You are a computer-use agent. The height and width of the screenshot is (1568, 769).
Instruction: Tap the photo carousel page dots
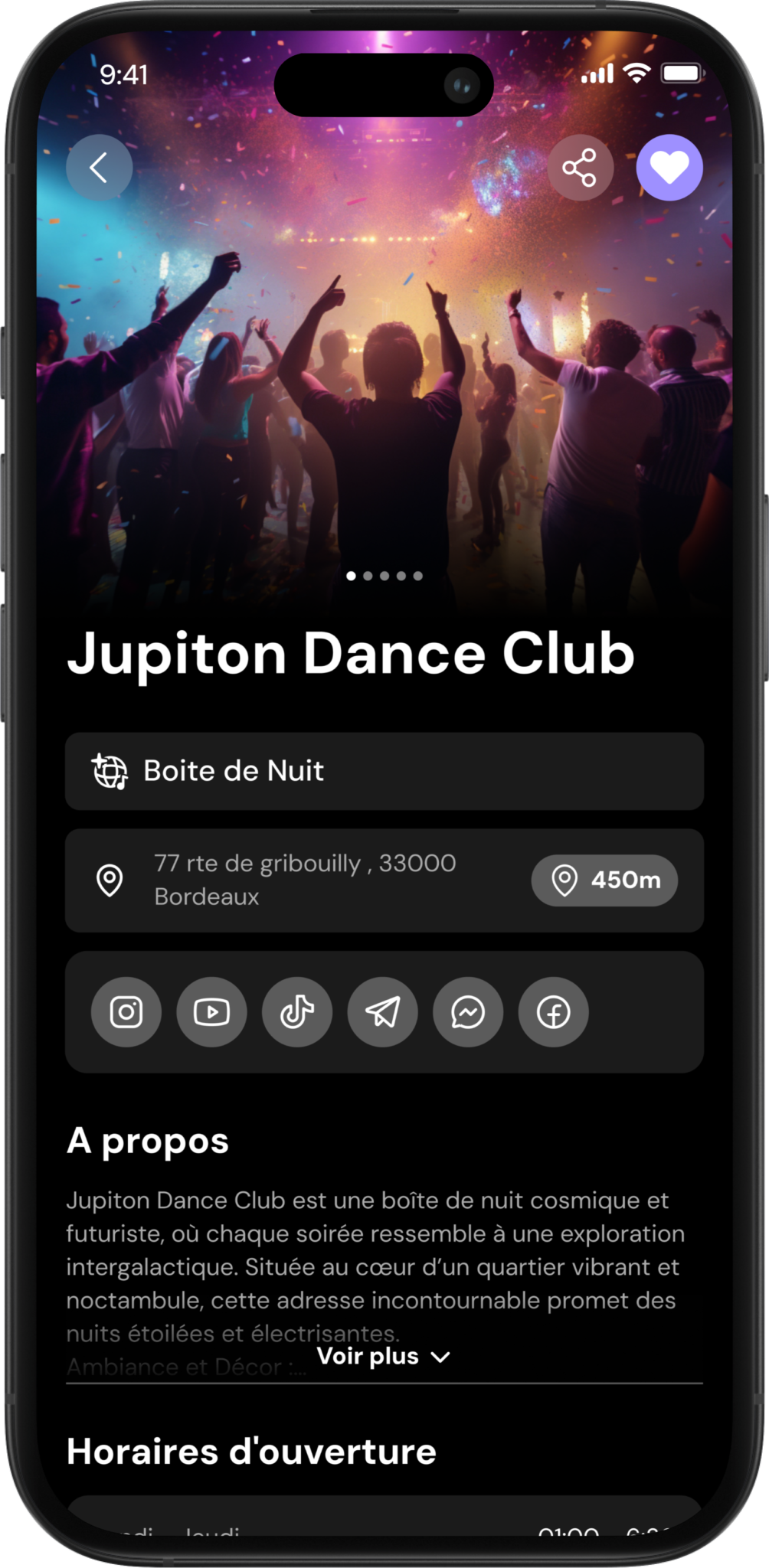click(x=384, y=576)
